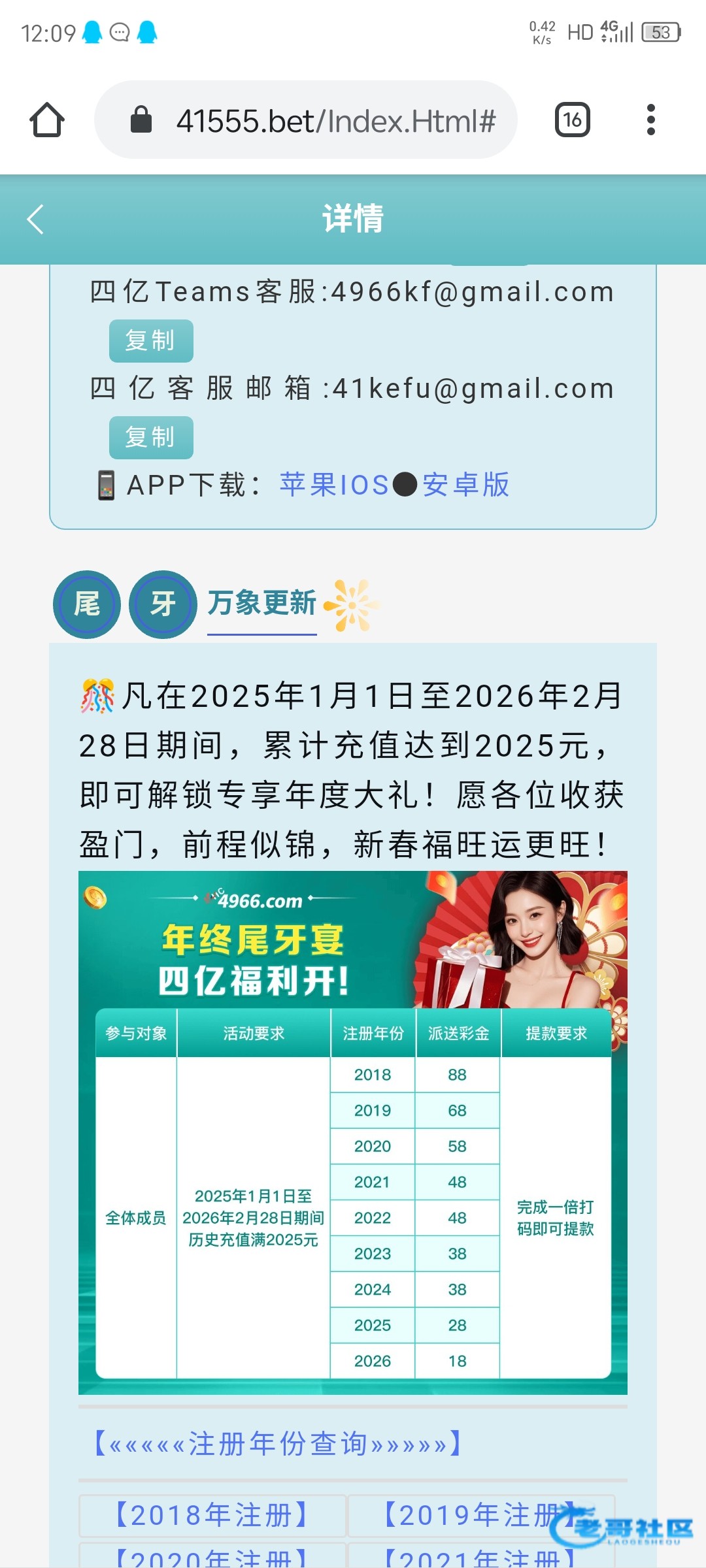Viewport: 706px width, 1568px height.
Task: Copy the Teams客服 email 4966kf@gmail.com
Action: pos(151,341)
